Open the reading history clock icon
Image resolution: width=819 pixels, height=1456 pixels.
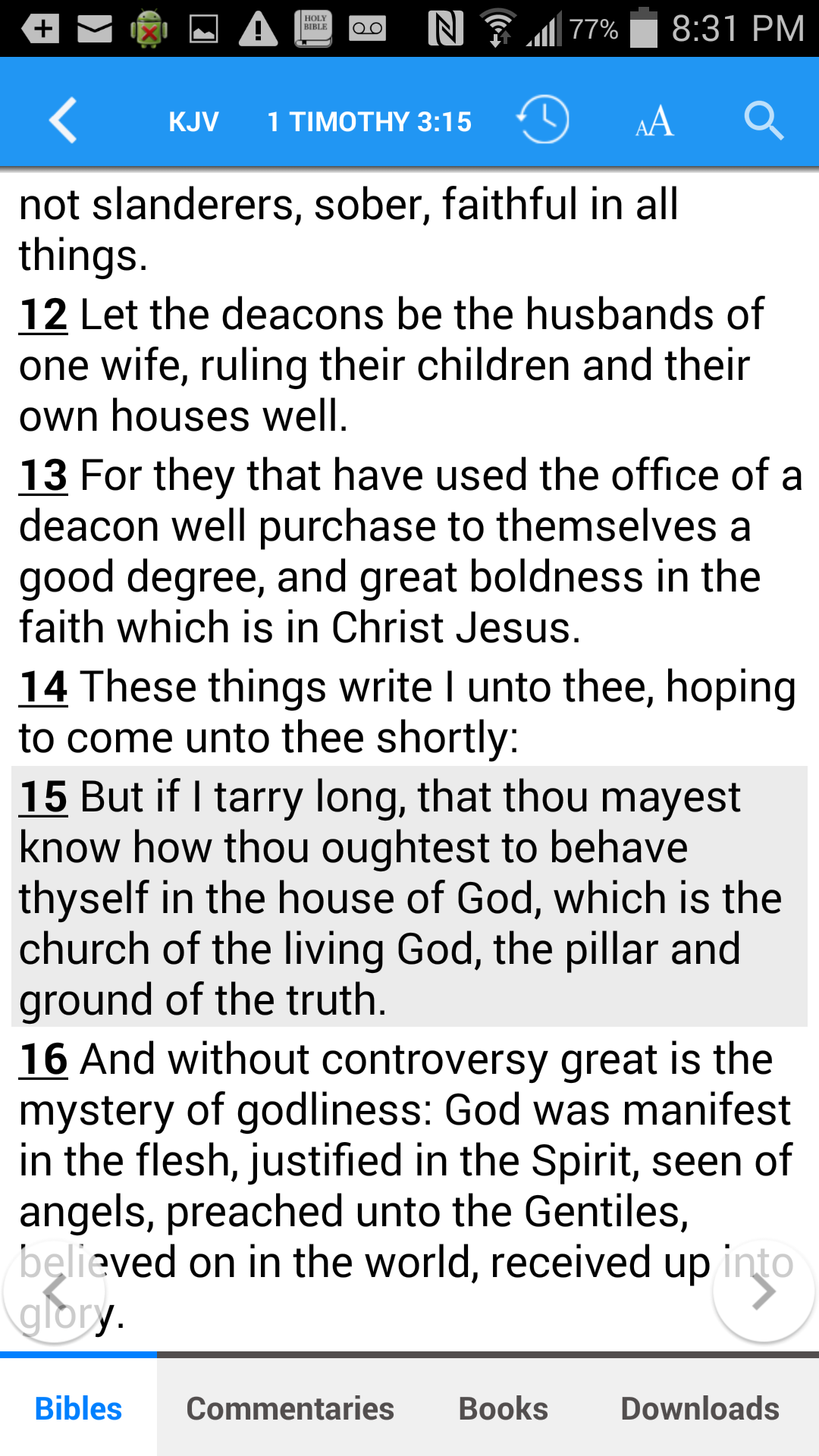pos(543,121)
